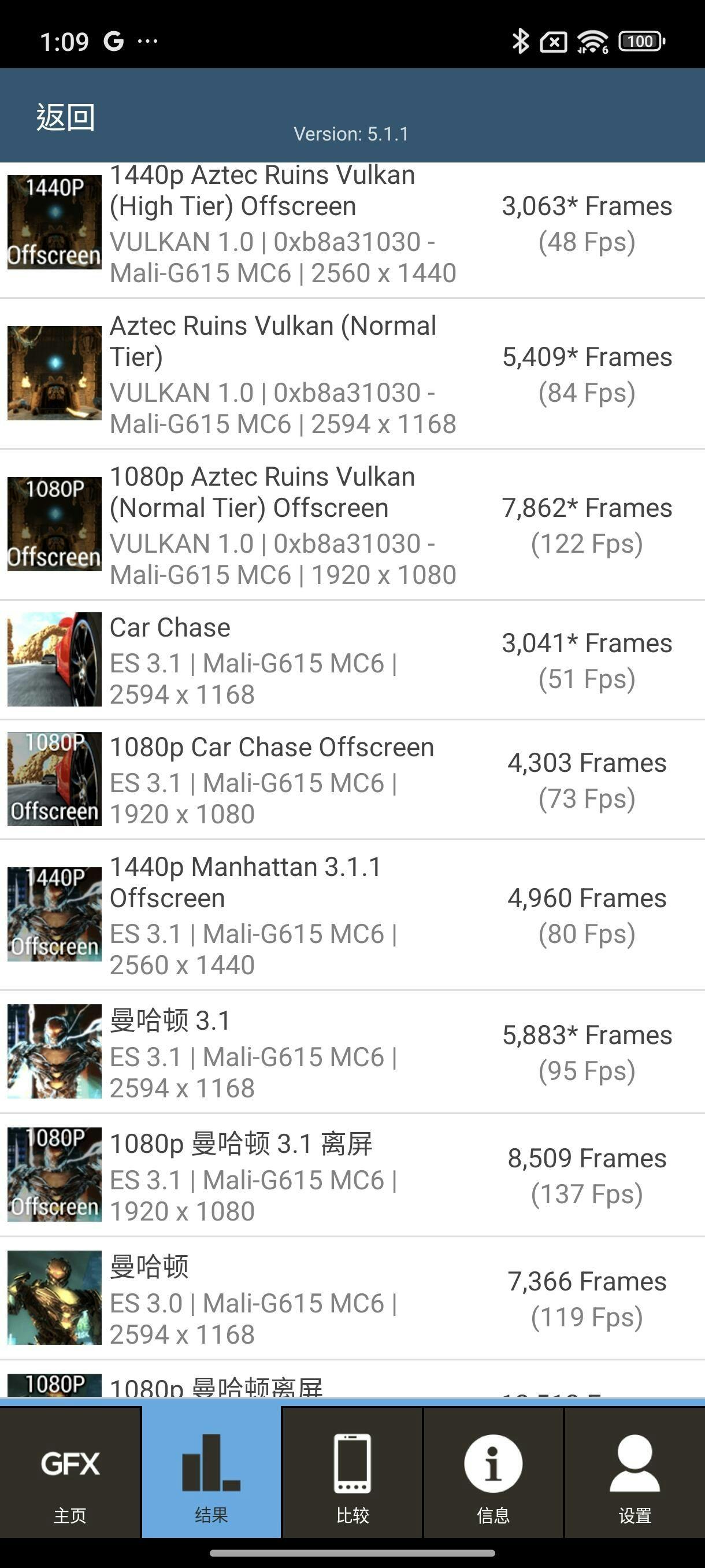705x1568 pixels.
Task: Open the 1440p Manhattan 3.1.1 Offscreen result
Action: 351,915
